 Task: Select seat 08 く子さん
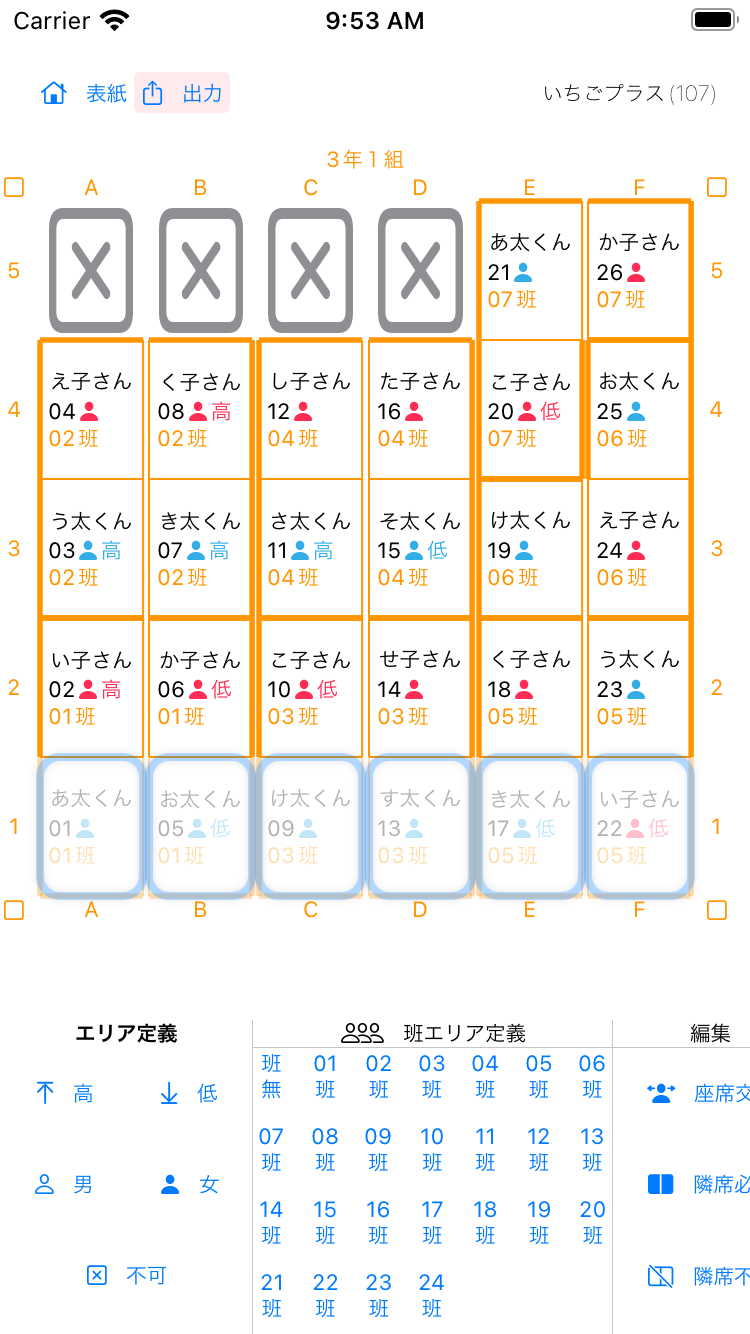tap(201, 410)
